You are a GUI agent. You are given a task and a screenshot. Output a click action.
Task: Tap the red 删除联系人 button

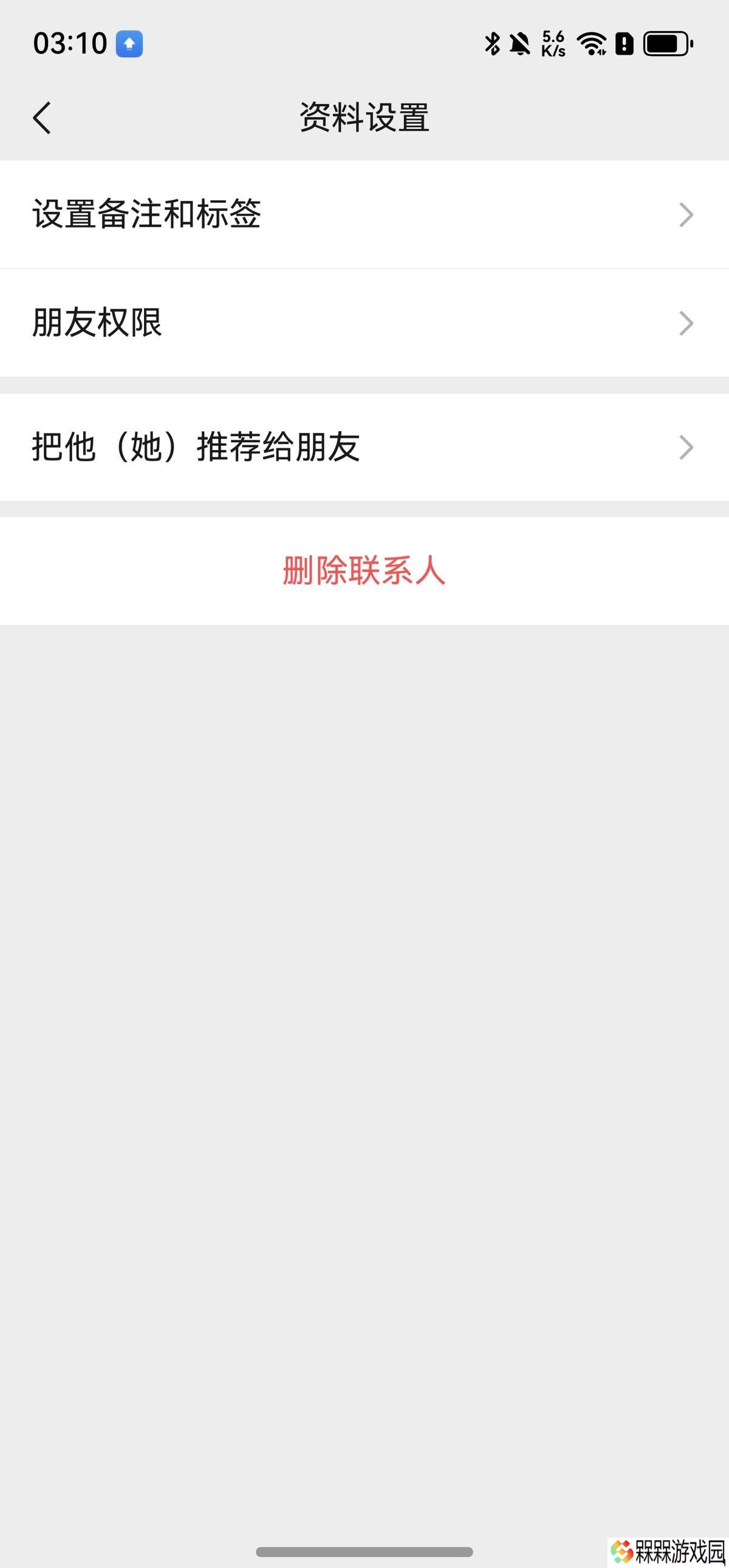364,571
